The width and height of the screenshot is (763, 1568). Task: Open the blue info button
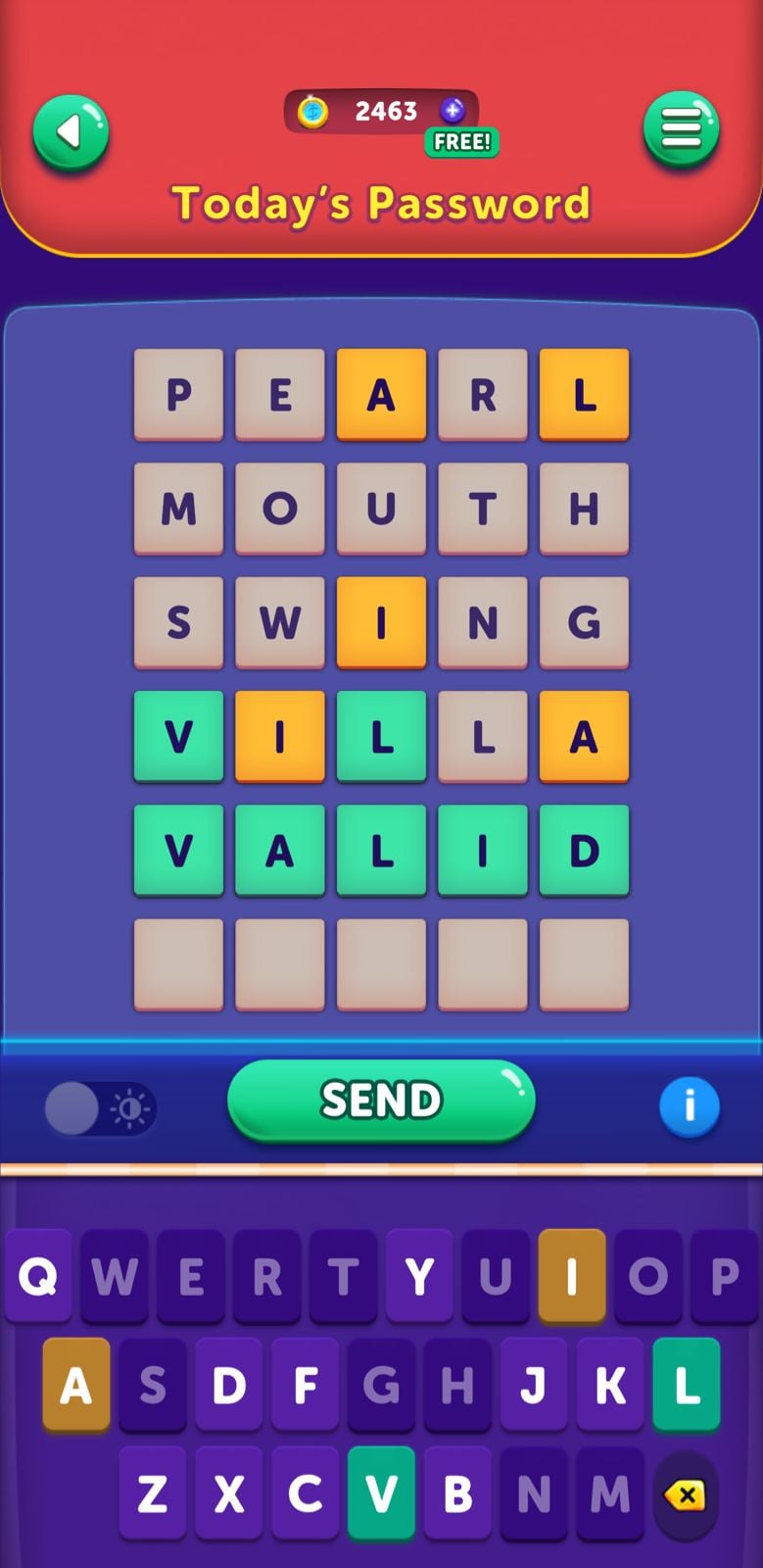coord(689,1106)
